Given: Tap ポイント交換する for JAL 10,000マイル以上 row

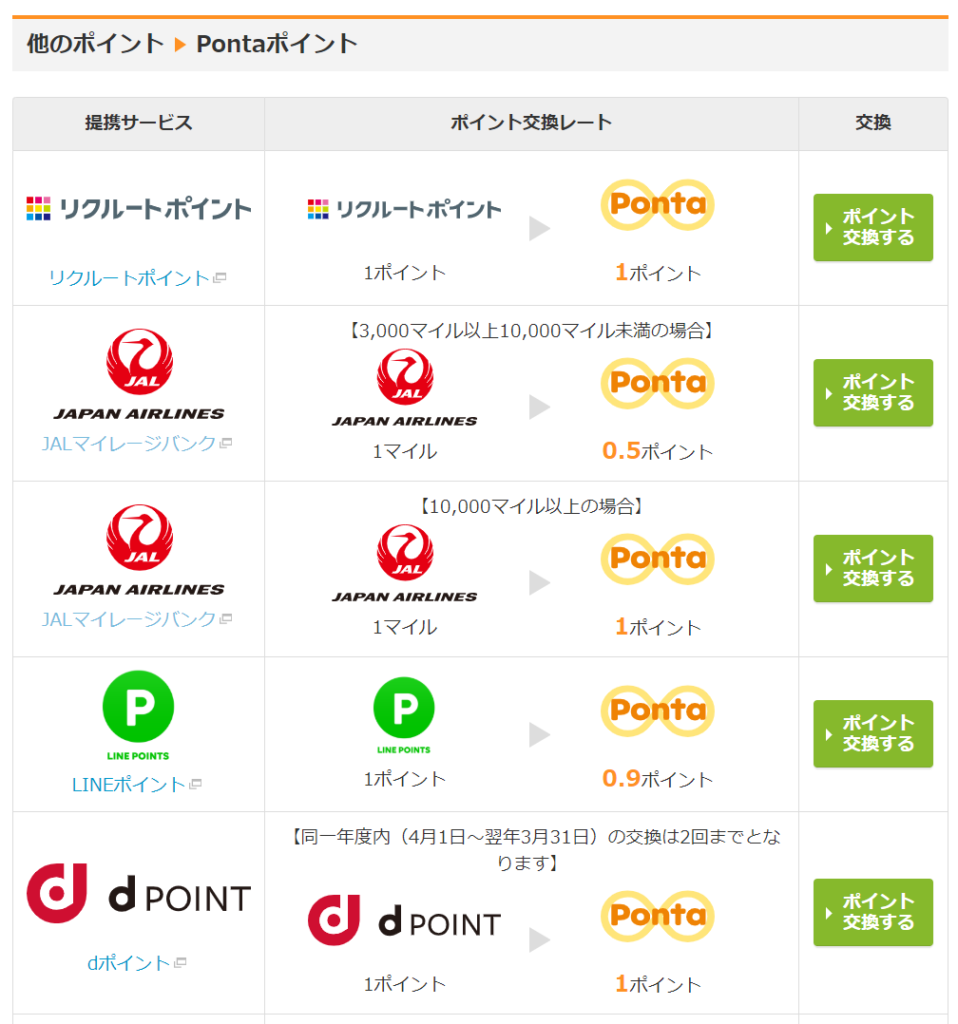Looking at the screenshot, I should tap(872, 568).
